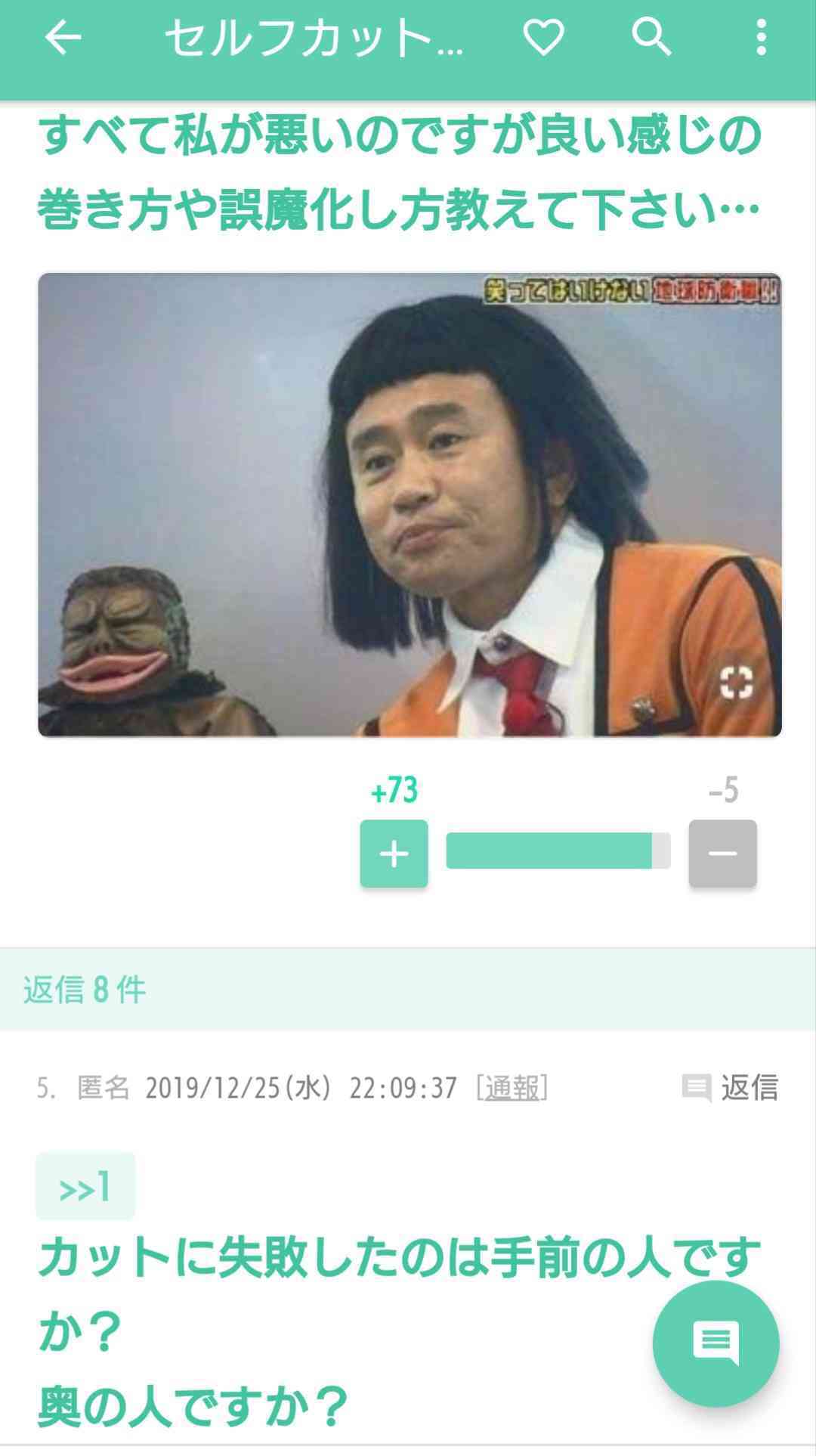This screenshot has height=1456, width=816.
Task: Upvote the post with the plus button
Action: click(x=394, y=853)
